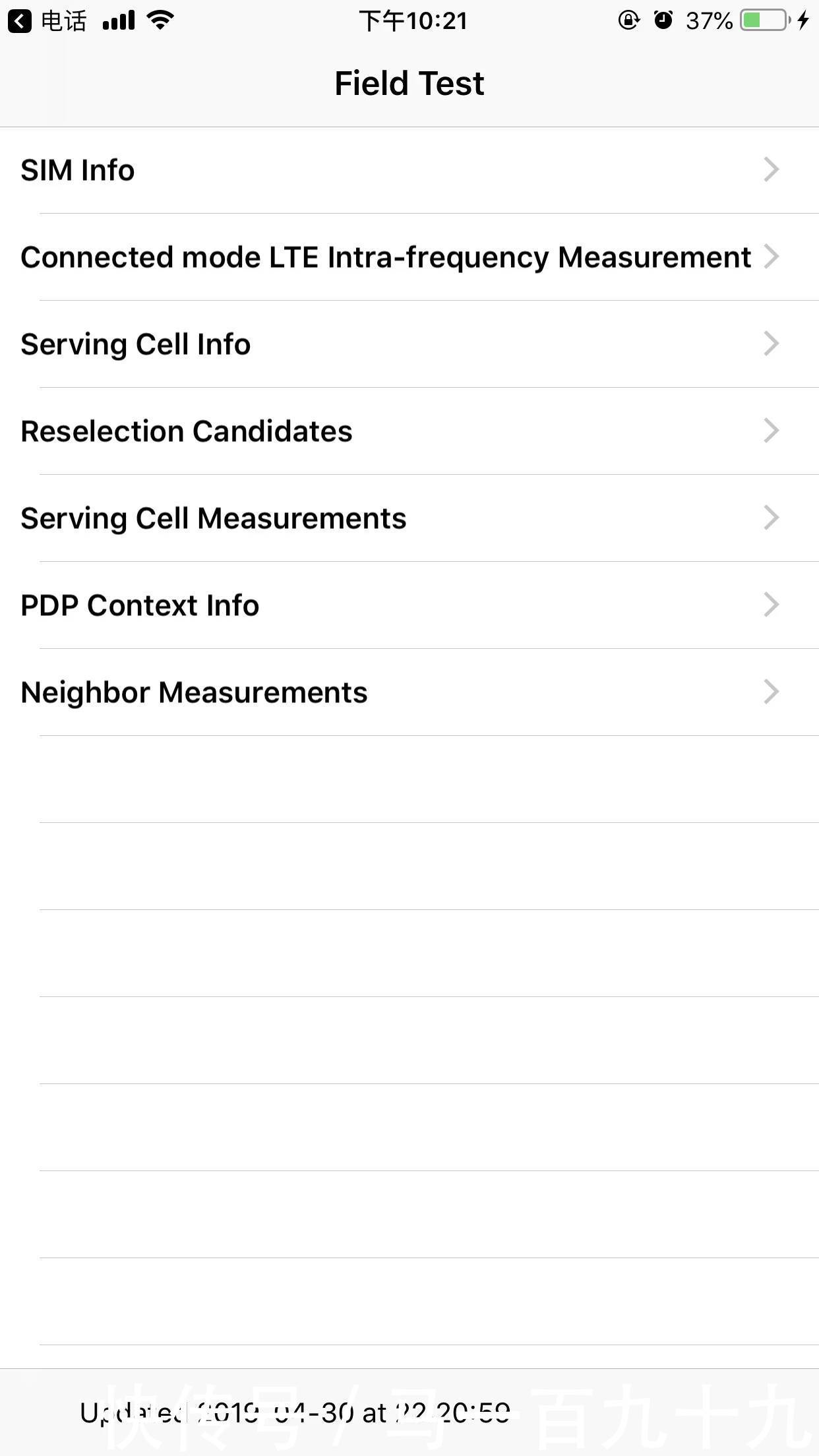Tap the Field Test title
The width and height of the screenshot is (819, 1456).
[409, 82]
